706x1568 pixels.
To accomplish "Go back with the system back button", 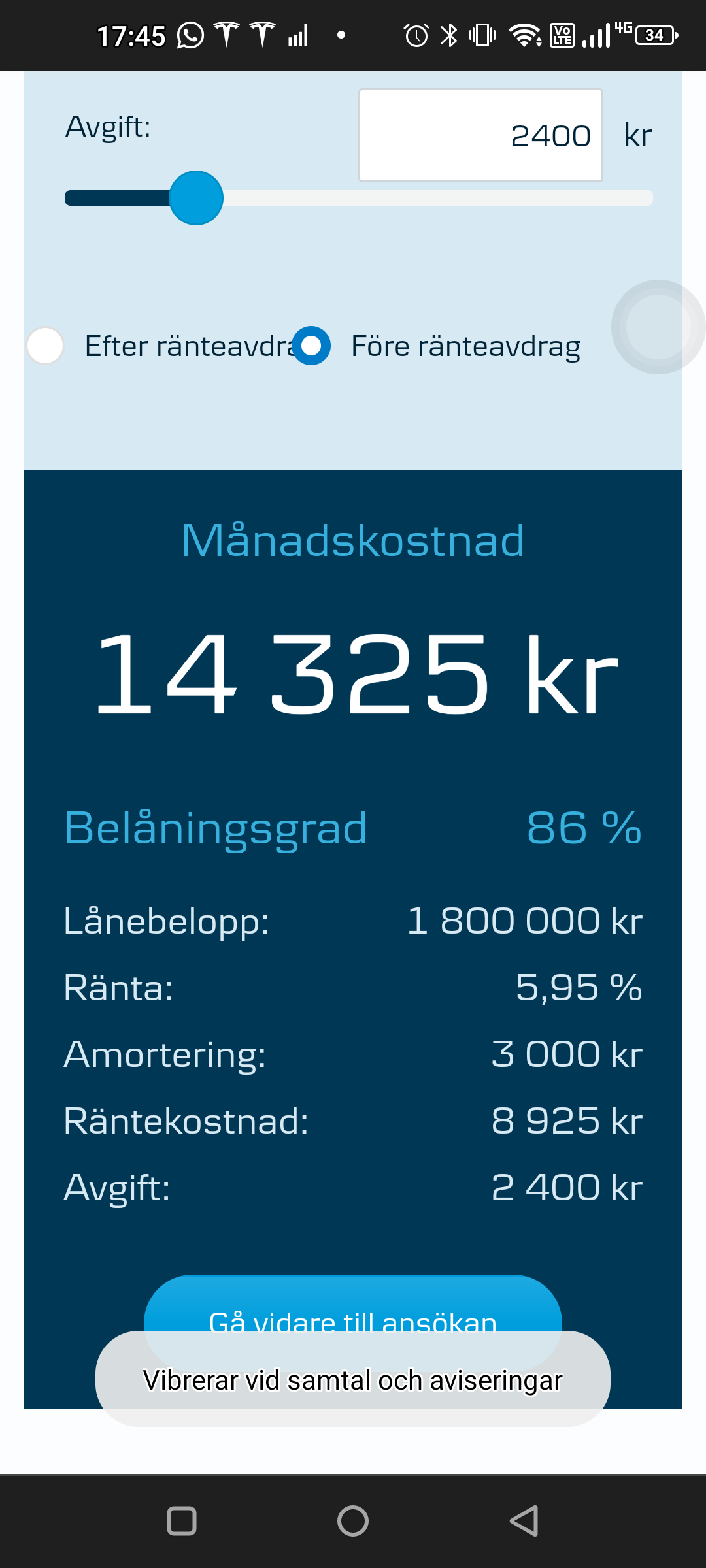I will tap(524, 1520).
